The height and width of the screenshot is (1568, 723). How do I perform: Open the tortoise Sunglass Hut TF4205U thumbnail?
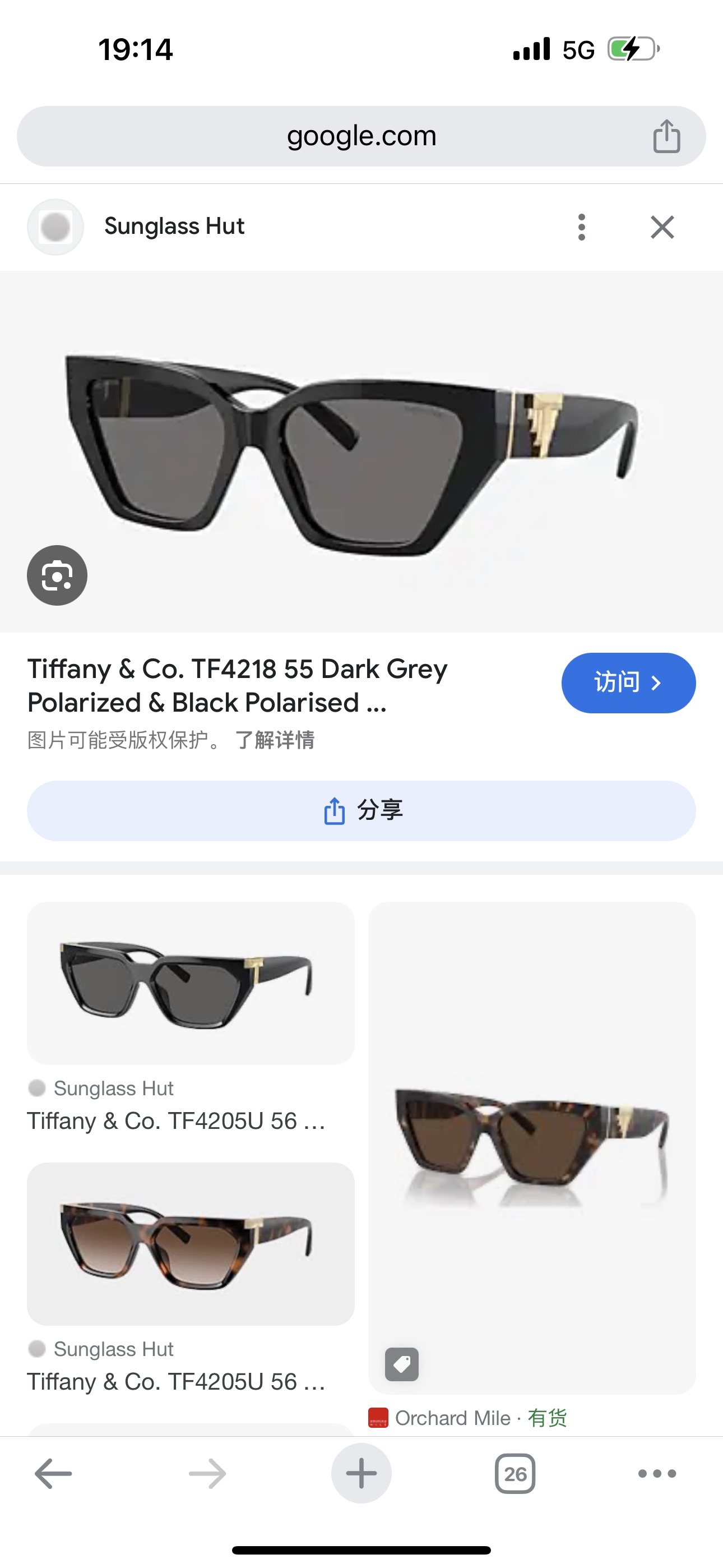(x=191, y=1244)
